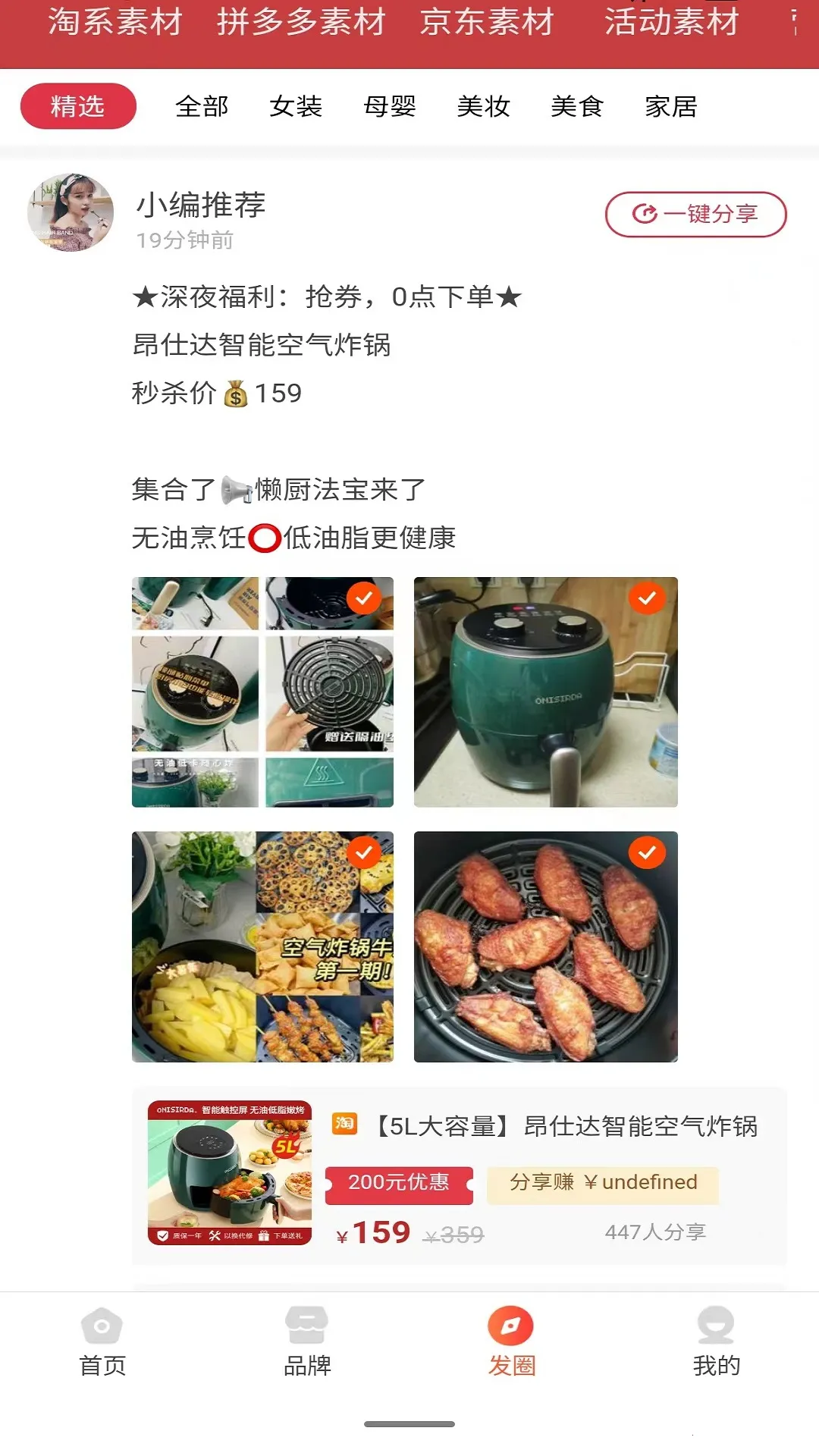Click the money bag emoji beside 秒杀价
Screen dimensions: 819x1456
pyautogui.click(x=235, y=394)
